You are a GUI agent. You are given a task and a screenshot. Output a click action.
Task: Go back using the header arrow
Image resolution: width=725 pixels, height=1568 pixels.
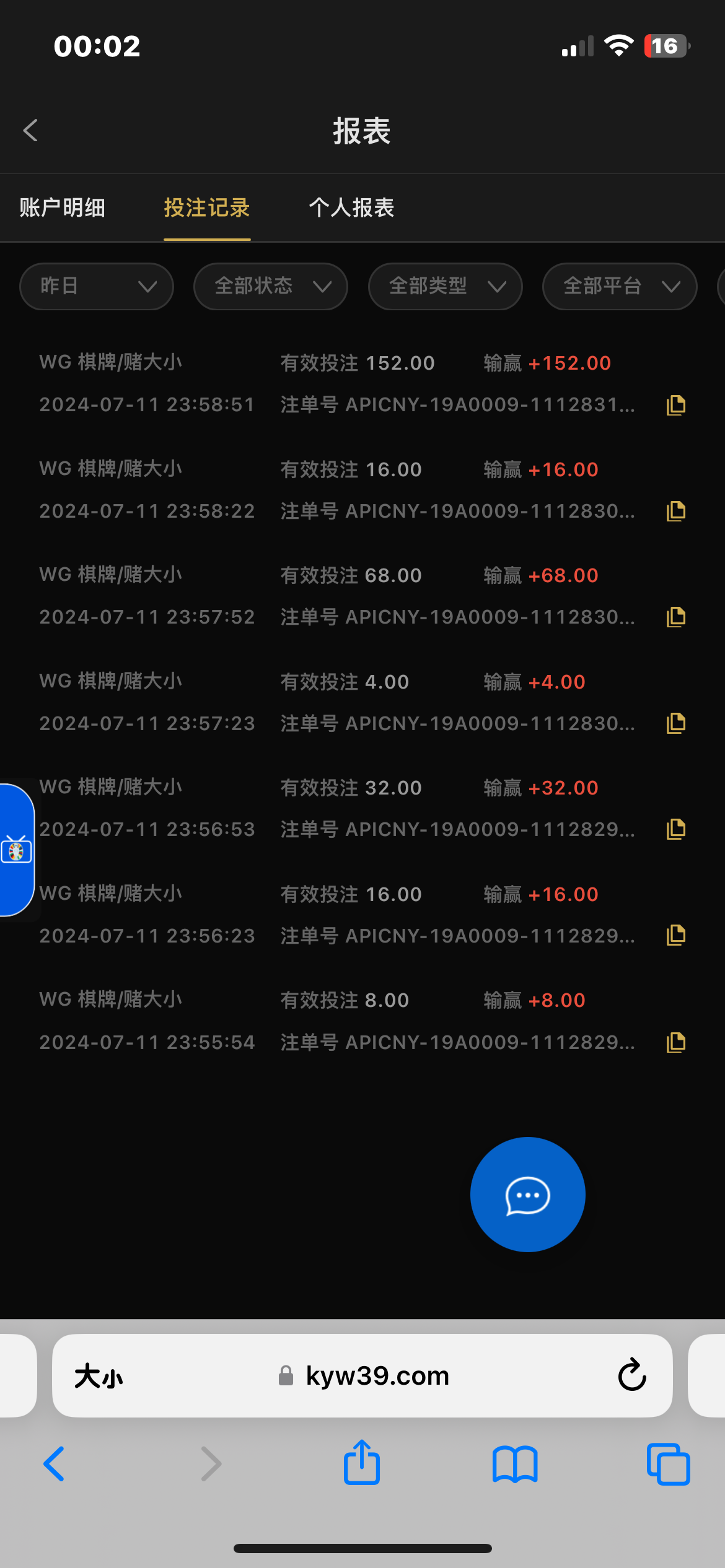tap(30, 131)
